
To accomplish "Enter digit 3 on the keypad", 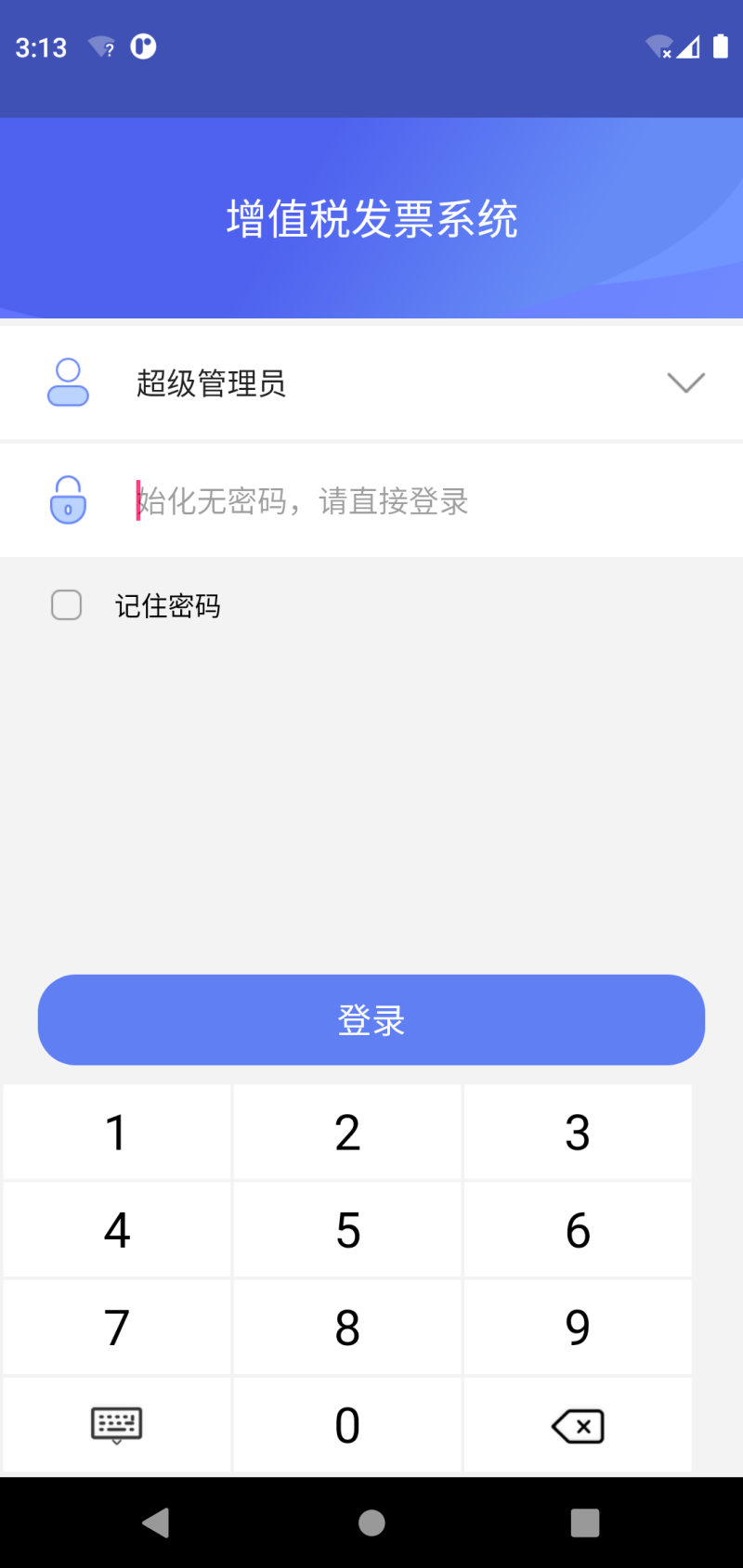I will point(578,1133).
